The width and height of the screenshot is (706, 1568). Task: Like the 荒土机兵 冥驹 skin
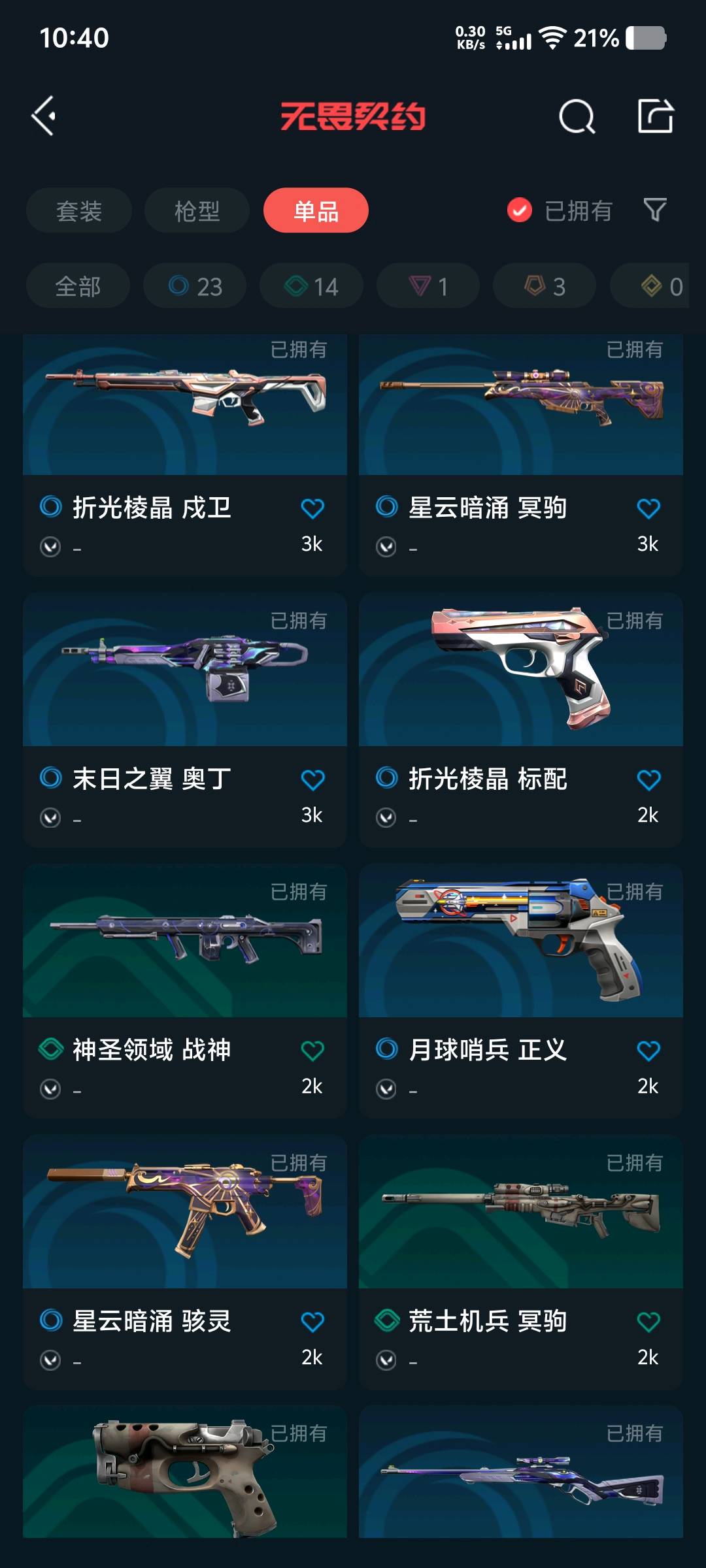point(648,1322)
